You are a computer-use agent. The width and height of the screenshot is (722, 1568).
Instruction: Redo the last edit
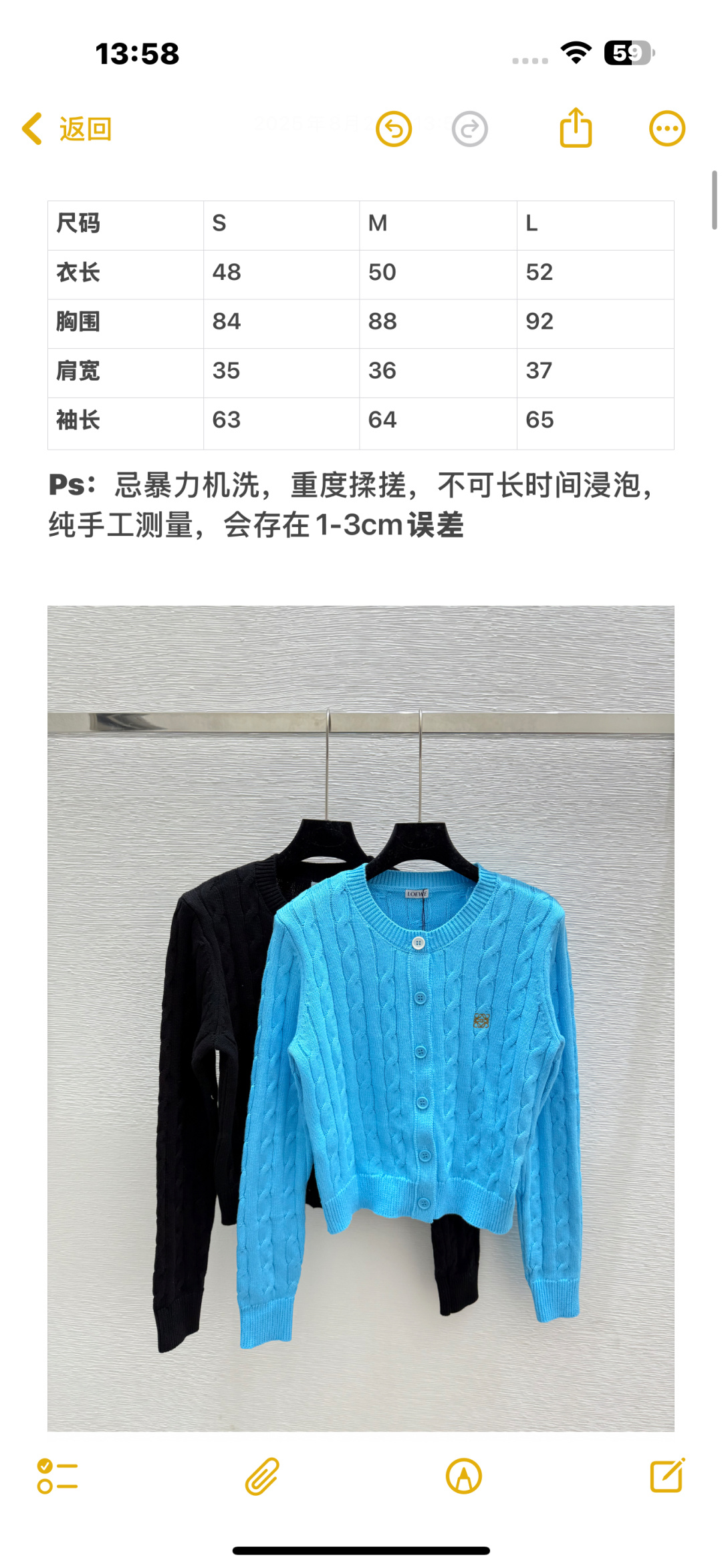tap(469, 129)
